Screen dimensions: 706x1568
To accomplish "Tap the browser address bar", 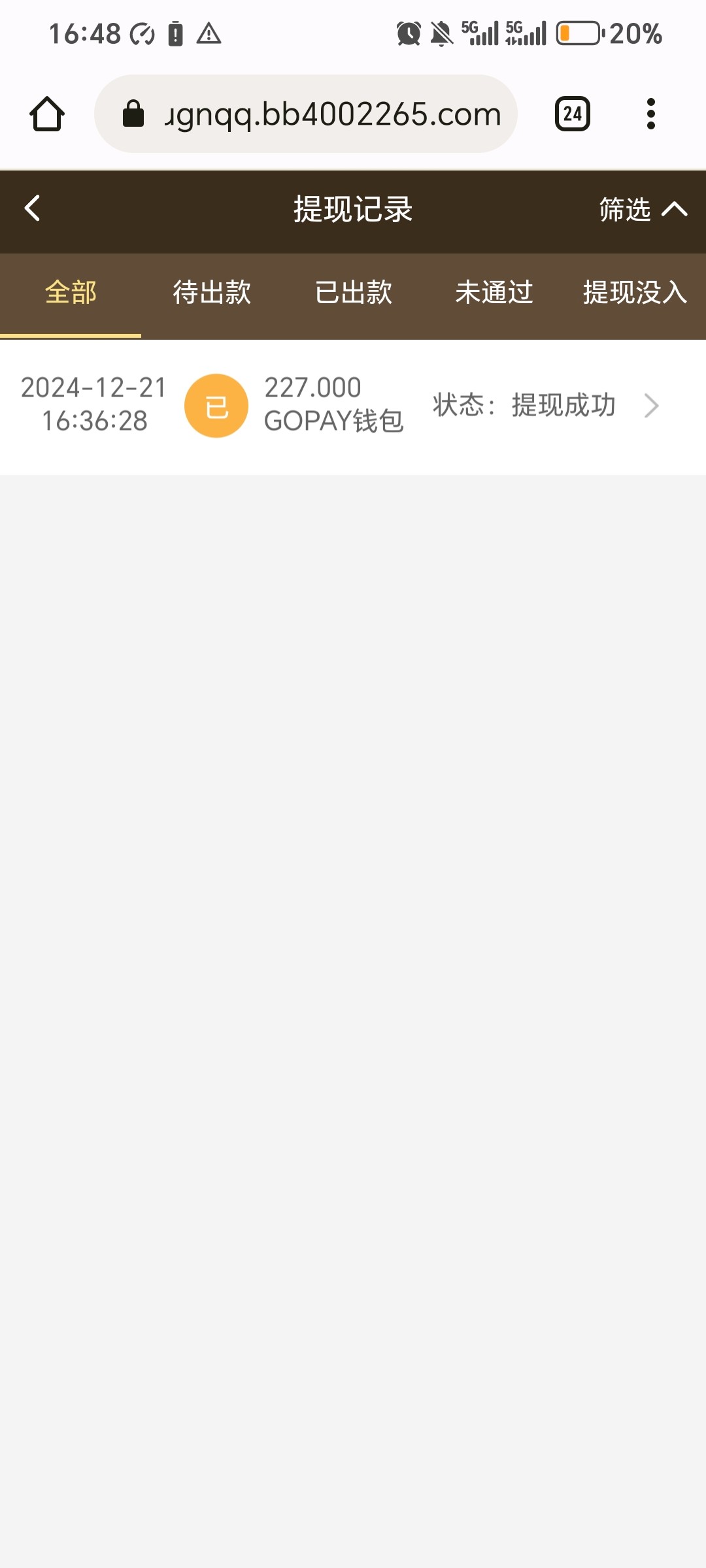I will tap(306, 114).
